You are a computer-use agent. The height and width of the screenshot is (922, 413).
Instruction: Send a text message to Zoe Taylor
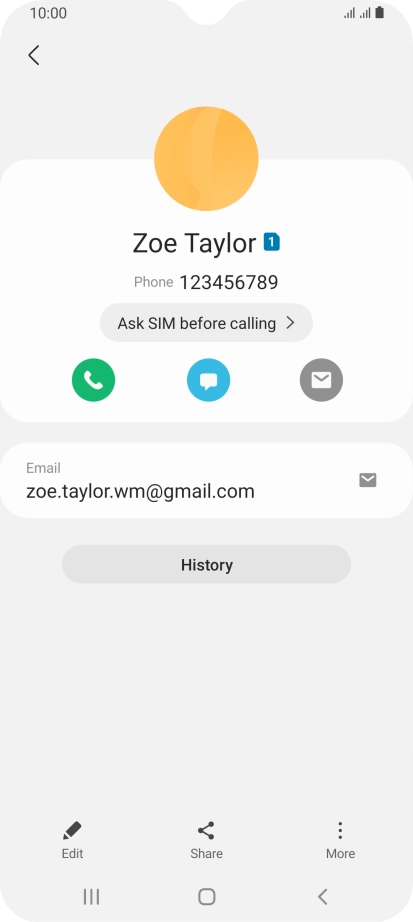coord(208,380)
